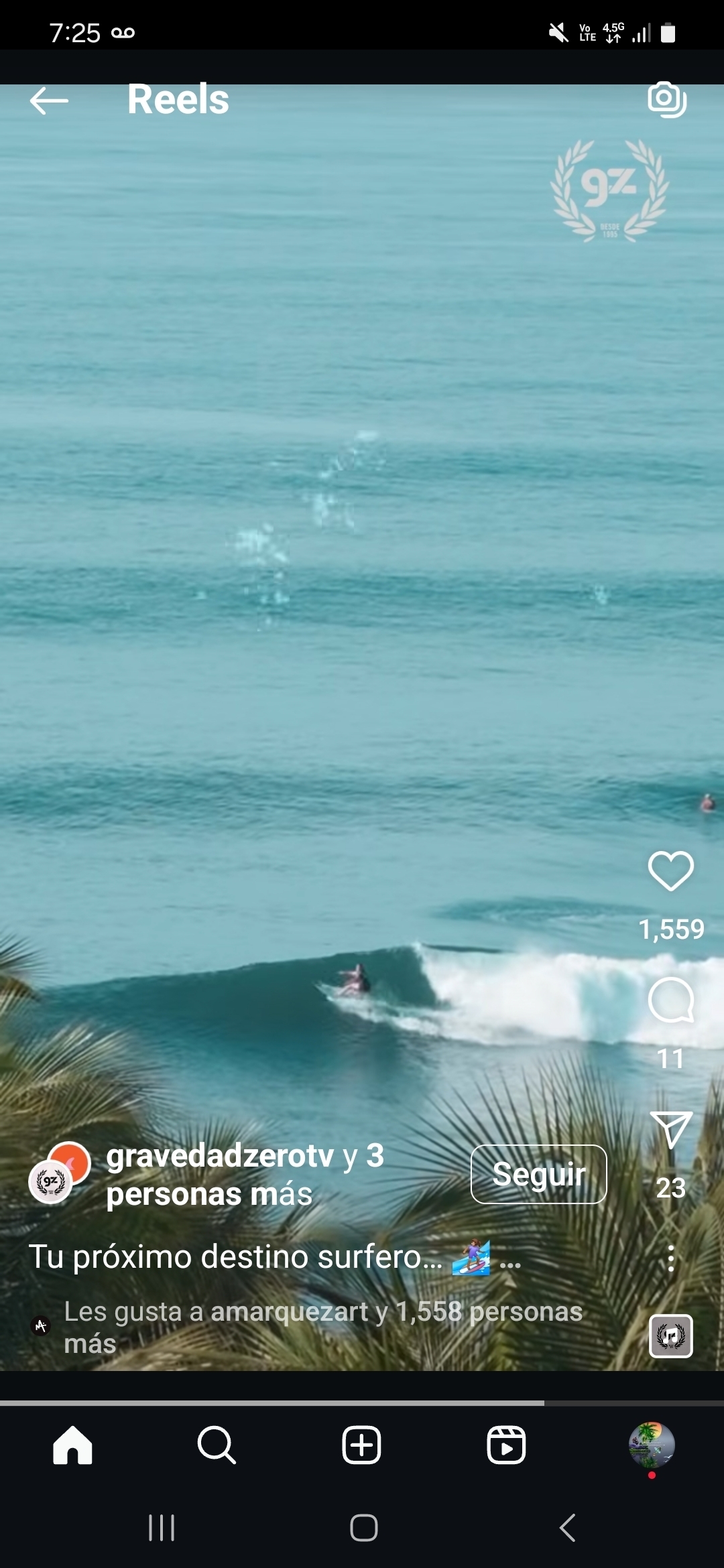This screenshot has width=724, height=1568.
Task: Open the three-dot more options menu
Action: (x=670, y=1258)
